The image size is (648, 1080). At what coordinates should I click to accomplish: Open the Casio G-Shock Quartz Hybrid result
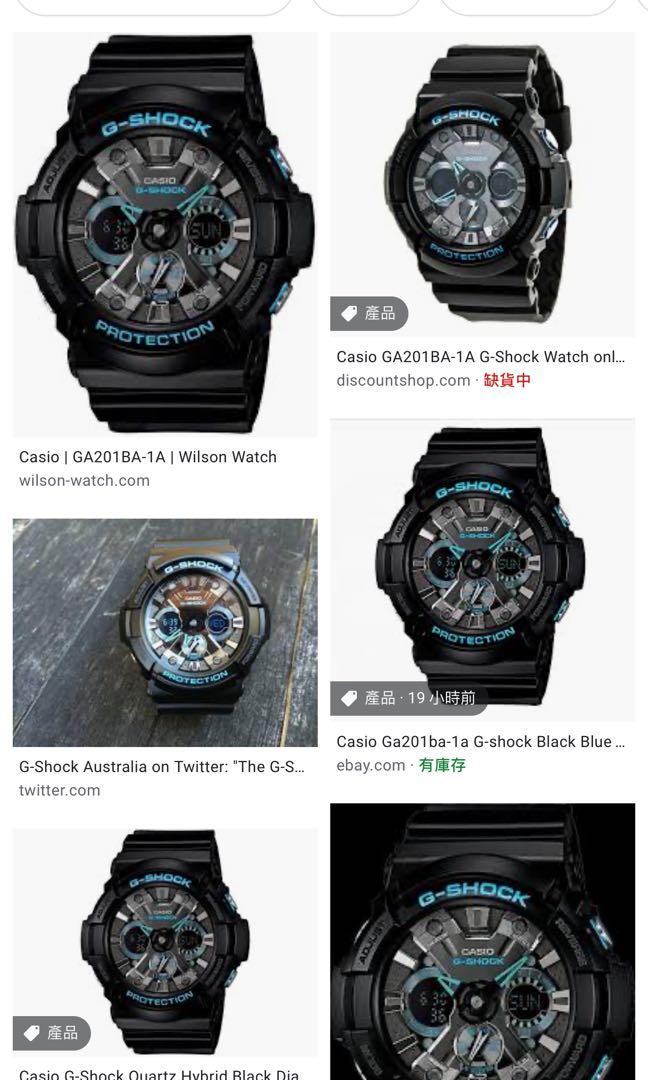click(165, 940)
